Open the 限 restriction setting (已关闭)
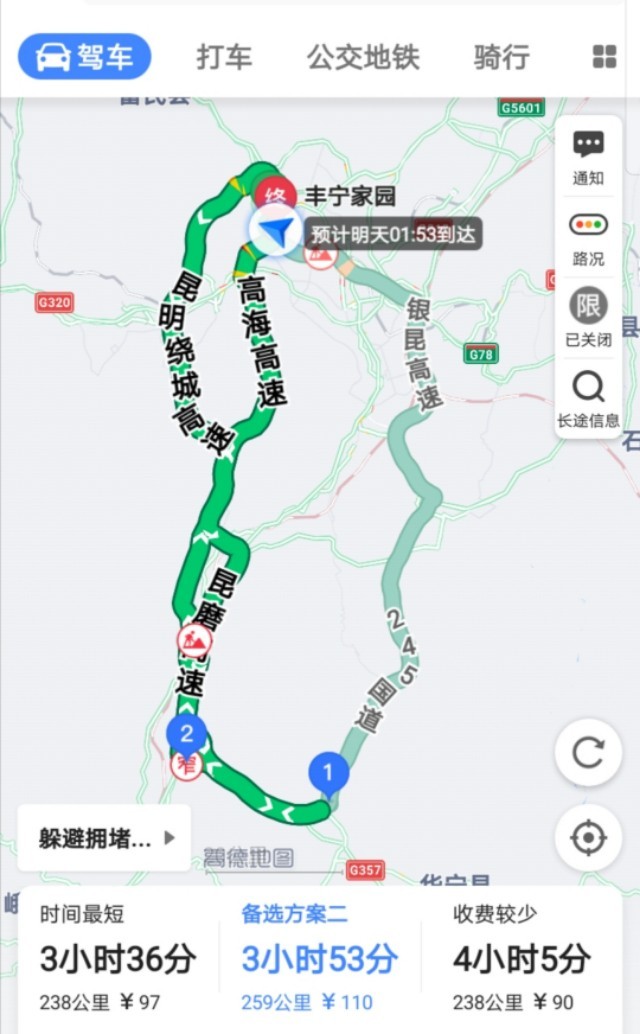The height and width of the screenshot is (1034, 640). point(588,318)
